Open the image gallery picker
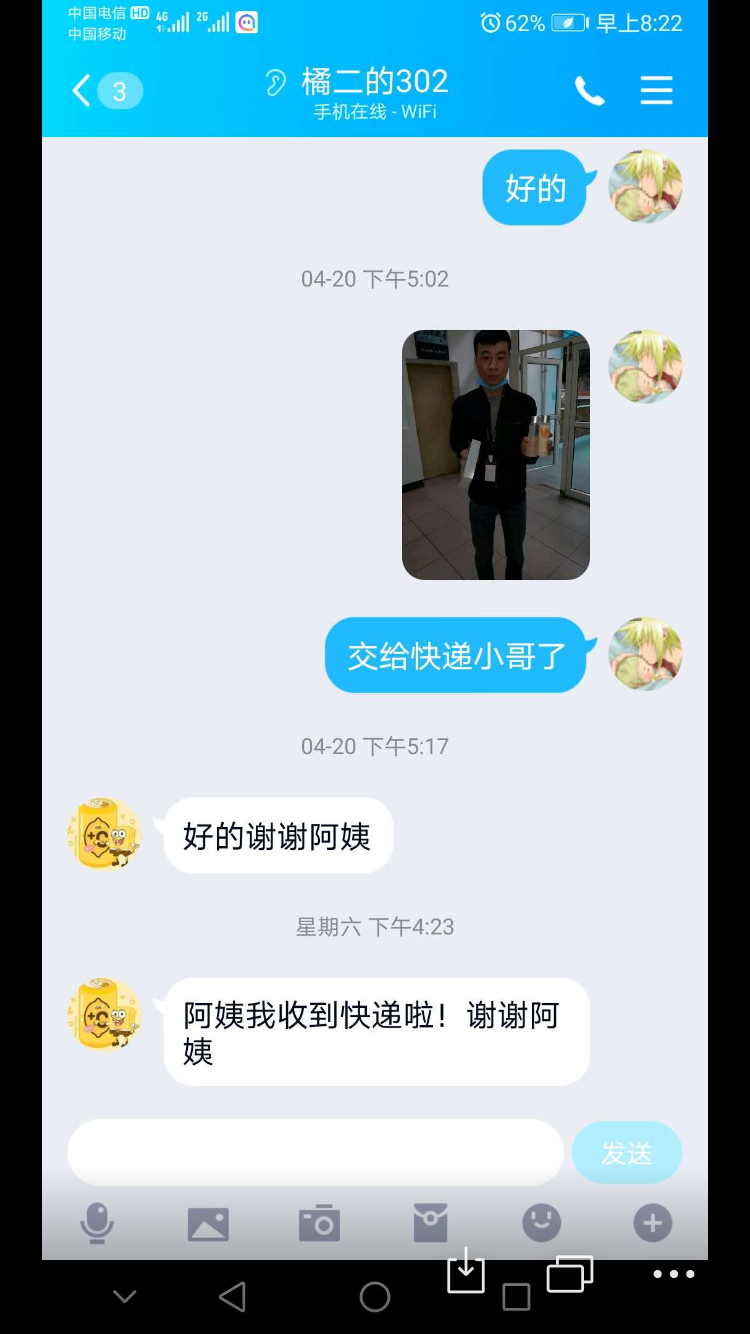Image resolution: width=750 pixels, height=1334 pixels. click(x=208, y=1223)
